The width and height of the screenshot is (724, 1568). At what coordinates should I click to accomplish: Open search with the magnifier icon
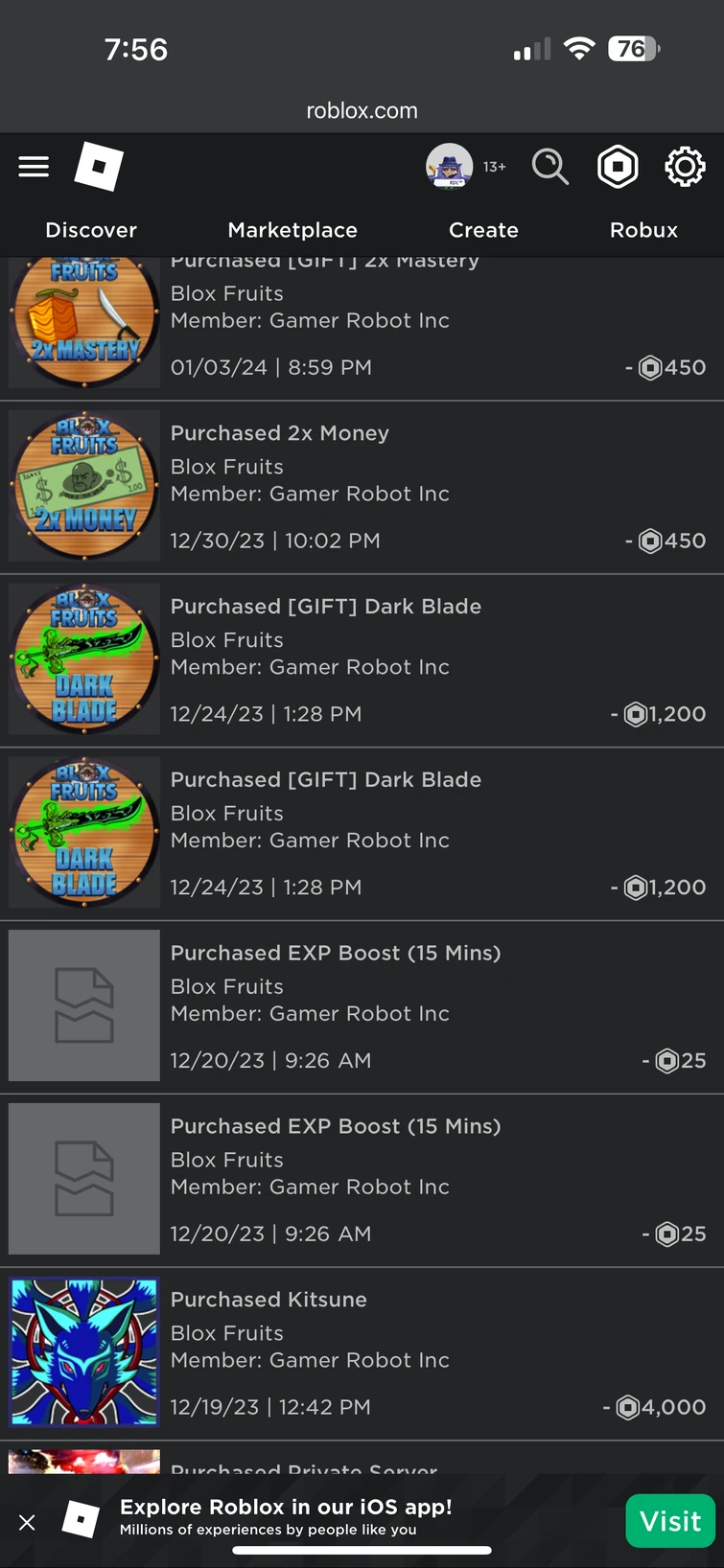pos(550,166)
